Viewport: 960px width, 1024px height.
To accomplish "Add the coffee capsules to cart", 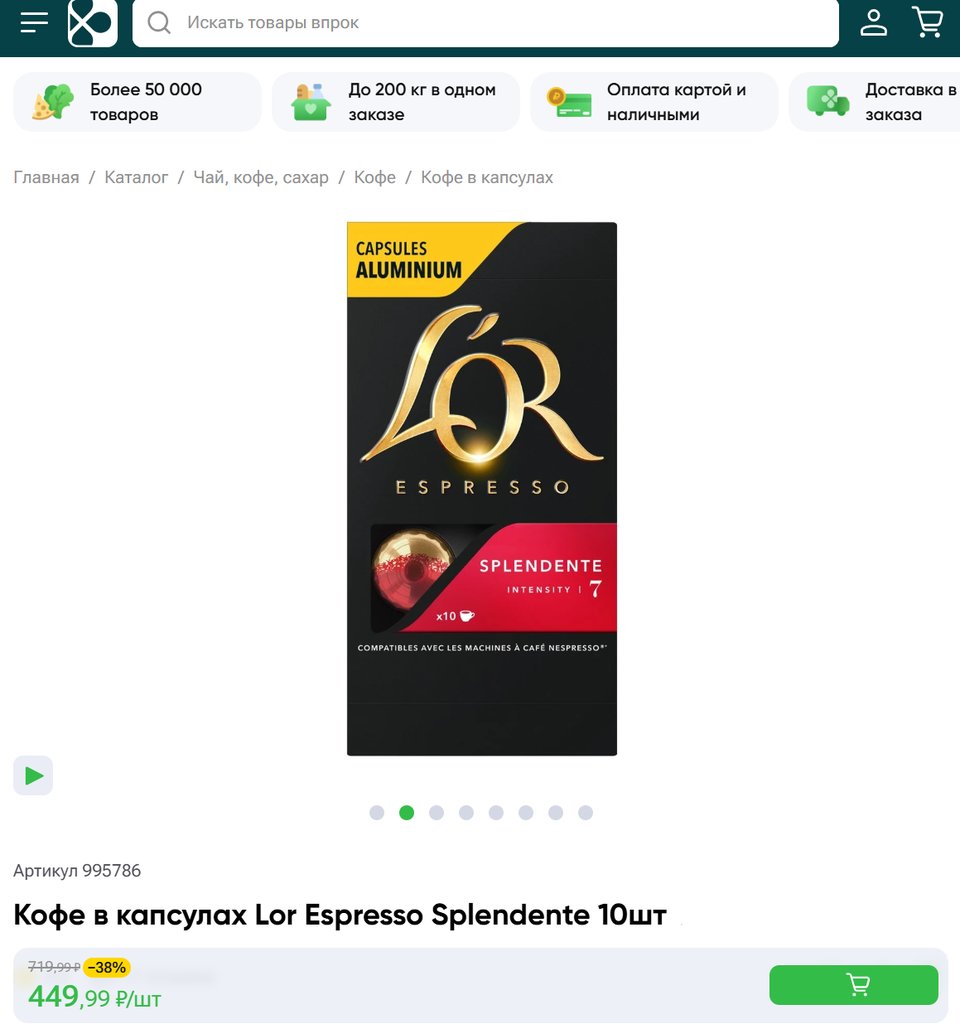I will point(853,985).
